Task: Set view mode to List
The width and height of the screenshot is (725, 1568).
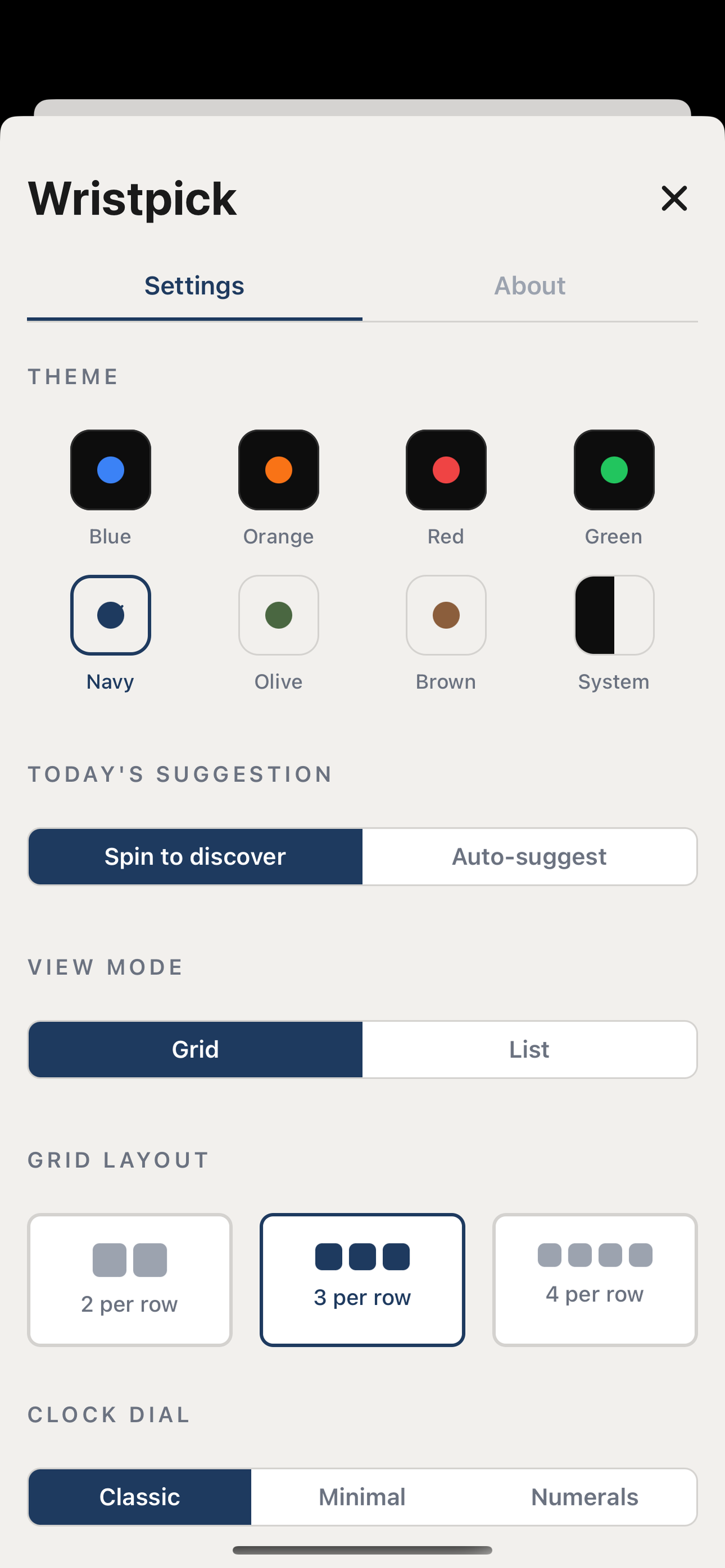Action: coord(529,1049)
